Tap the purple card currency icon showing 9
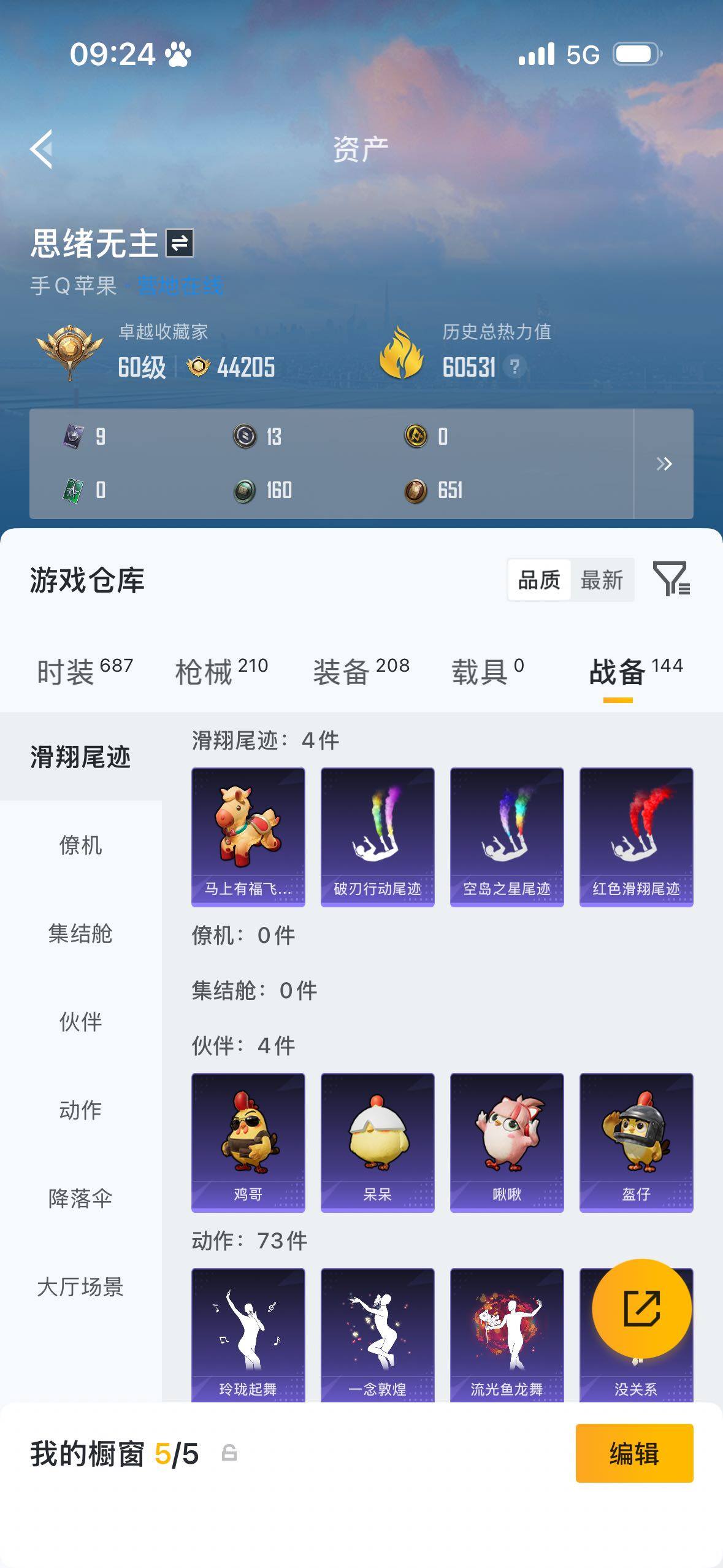 click(x=75, y=436)
